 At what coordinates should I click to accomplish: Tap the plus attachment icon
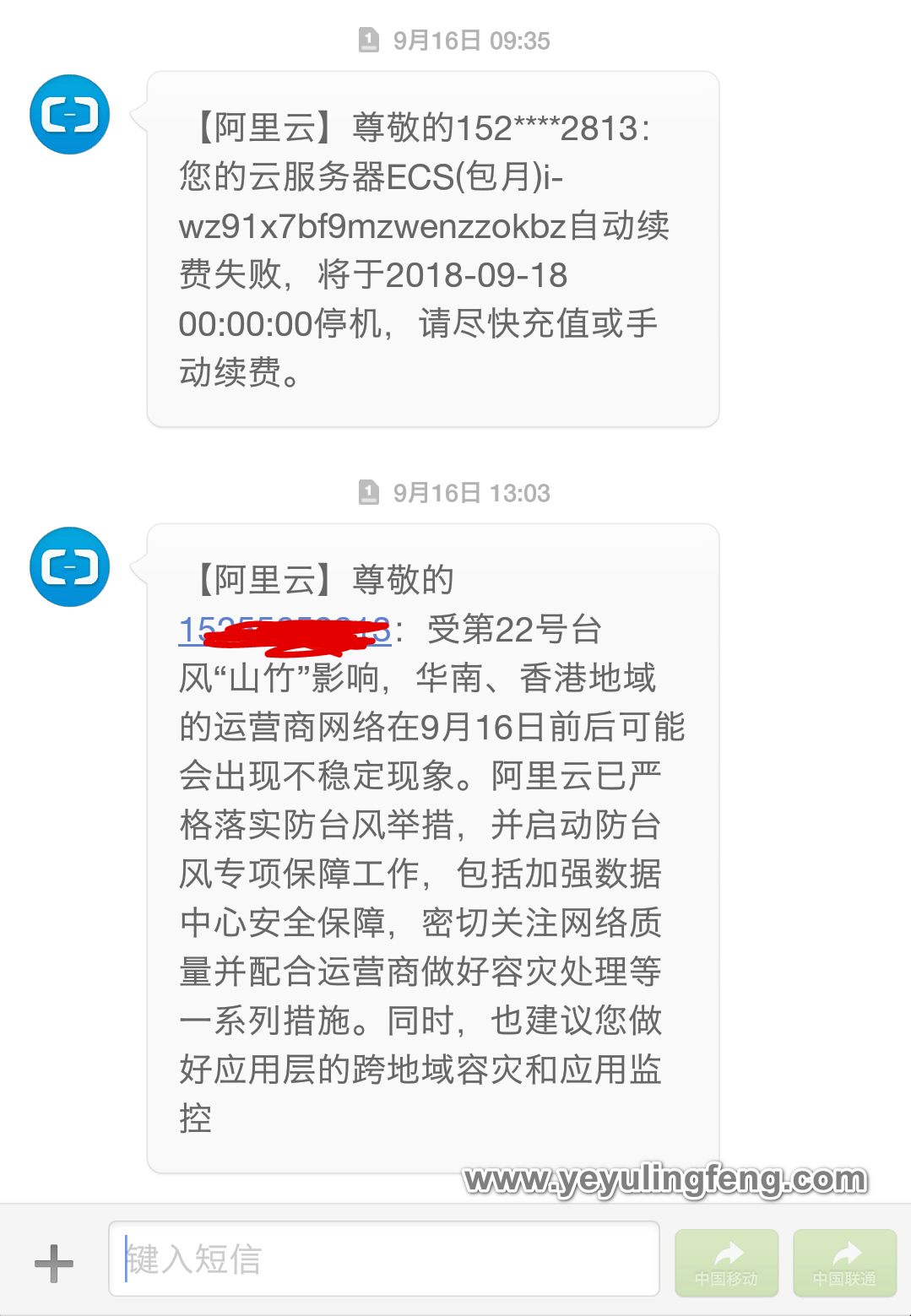(x=54, y=1263)
